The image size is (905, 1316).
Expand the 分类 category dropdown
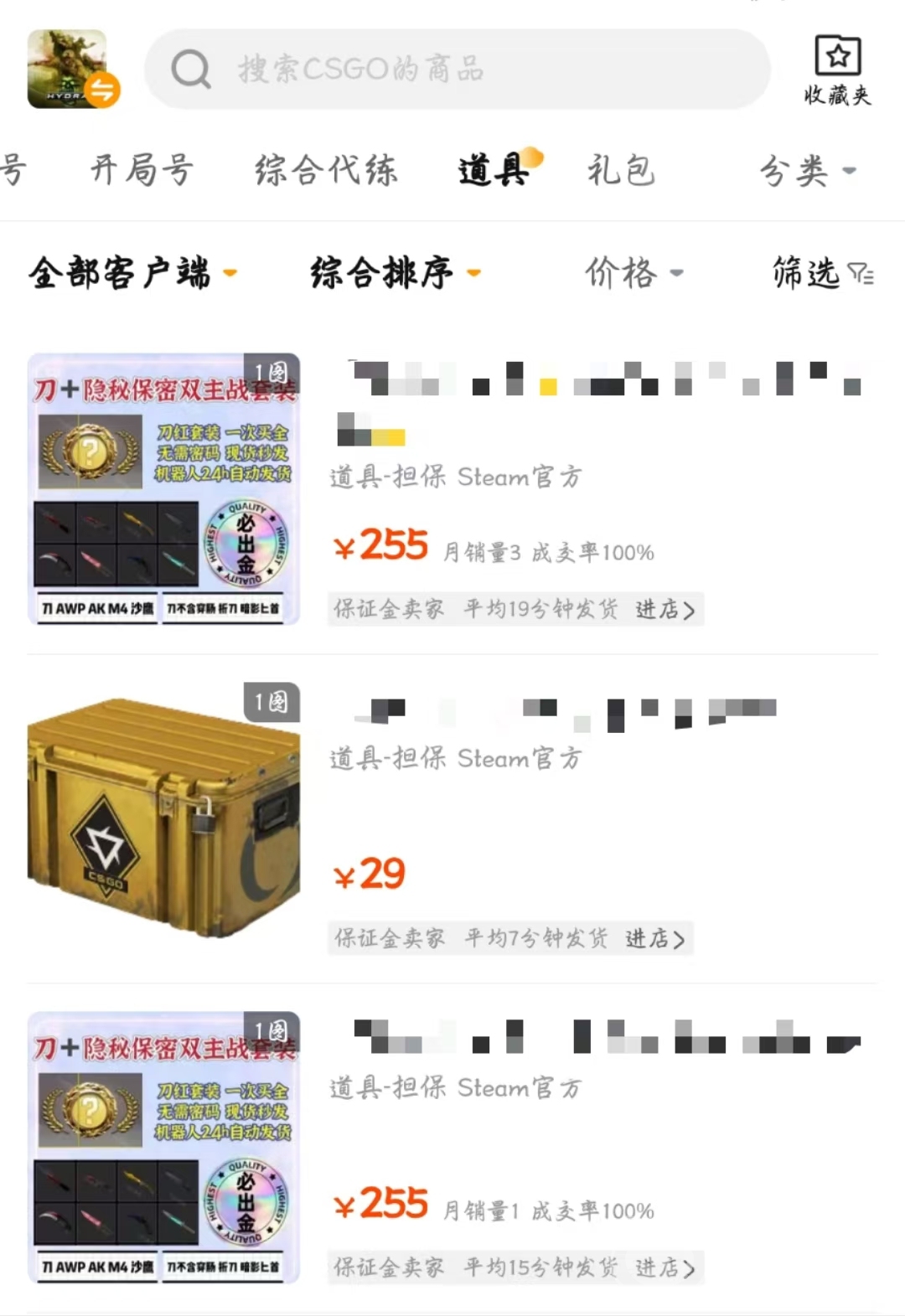pos(807,171)
